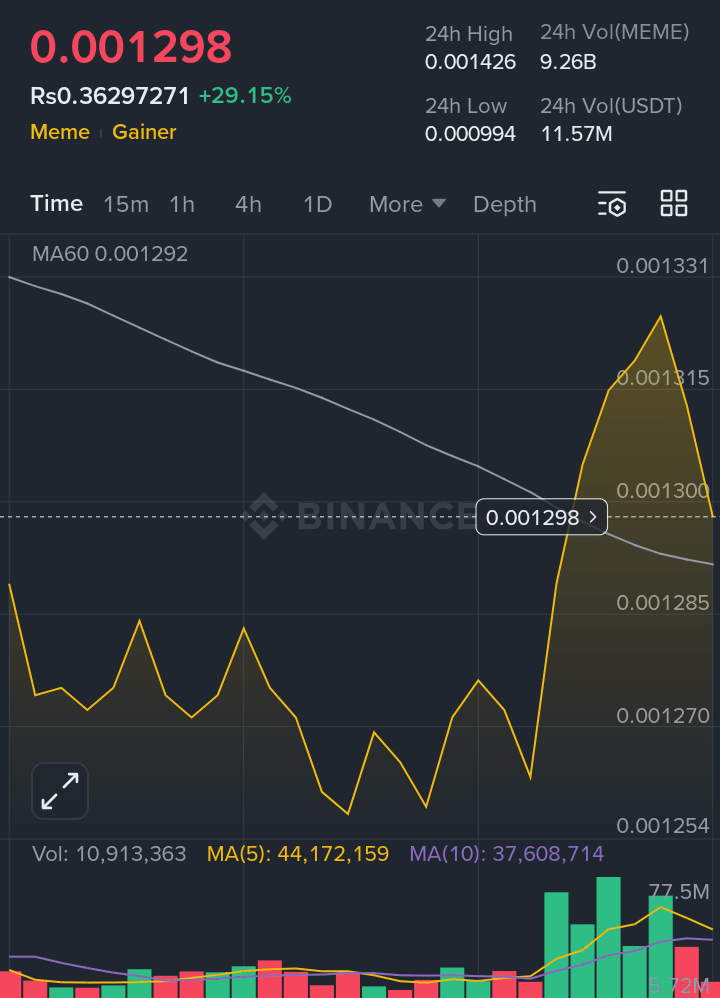Open chart indicator settings icon

[x=612, y=204]
